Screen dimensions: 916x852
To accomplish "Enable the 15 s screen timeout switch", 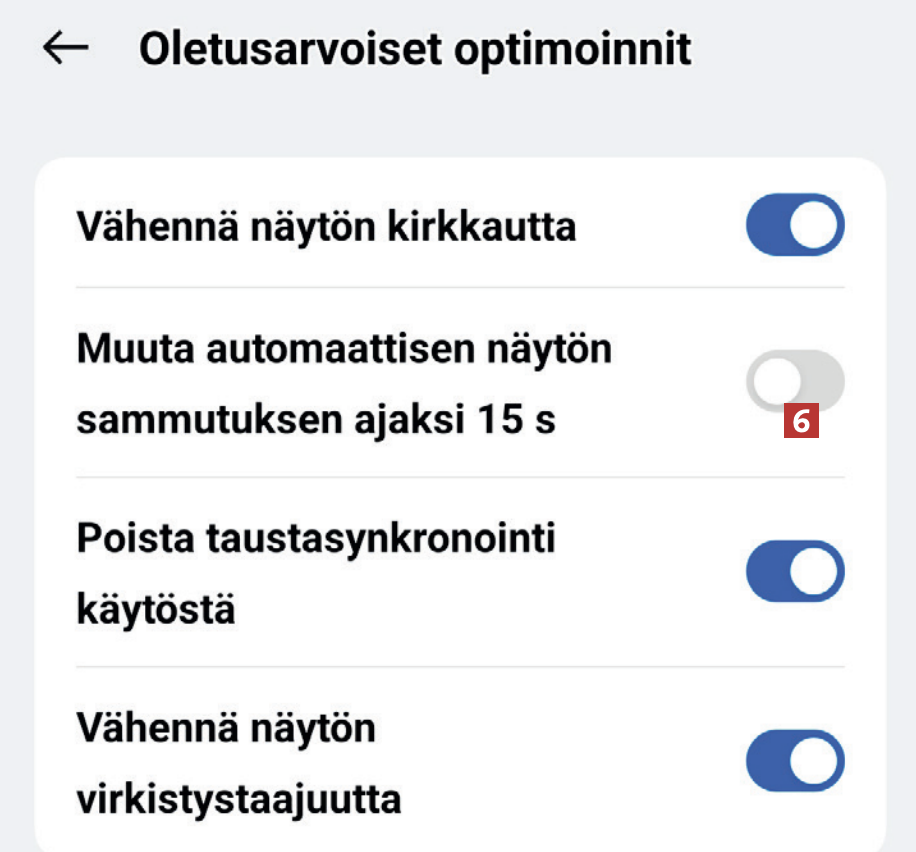I will [795, 380].
